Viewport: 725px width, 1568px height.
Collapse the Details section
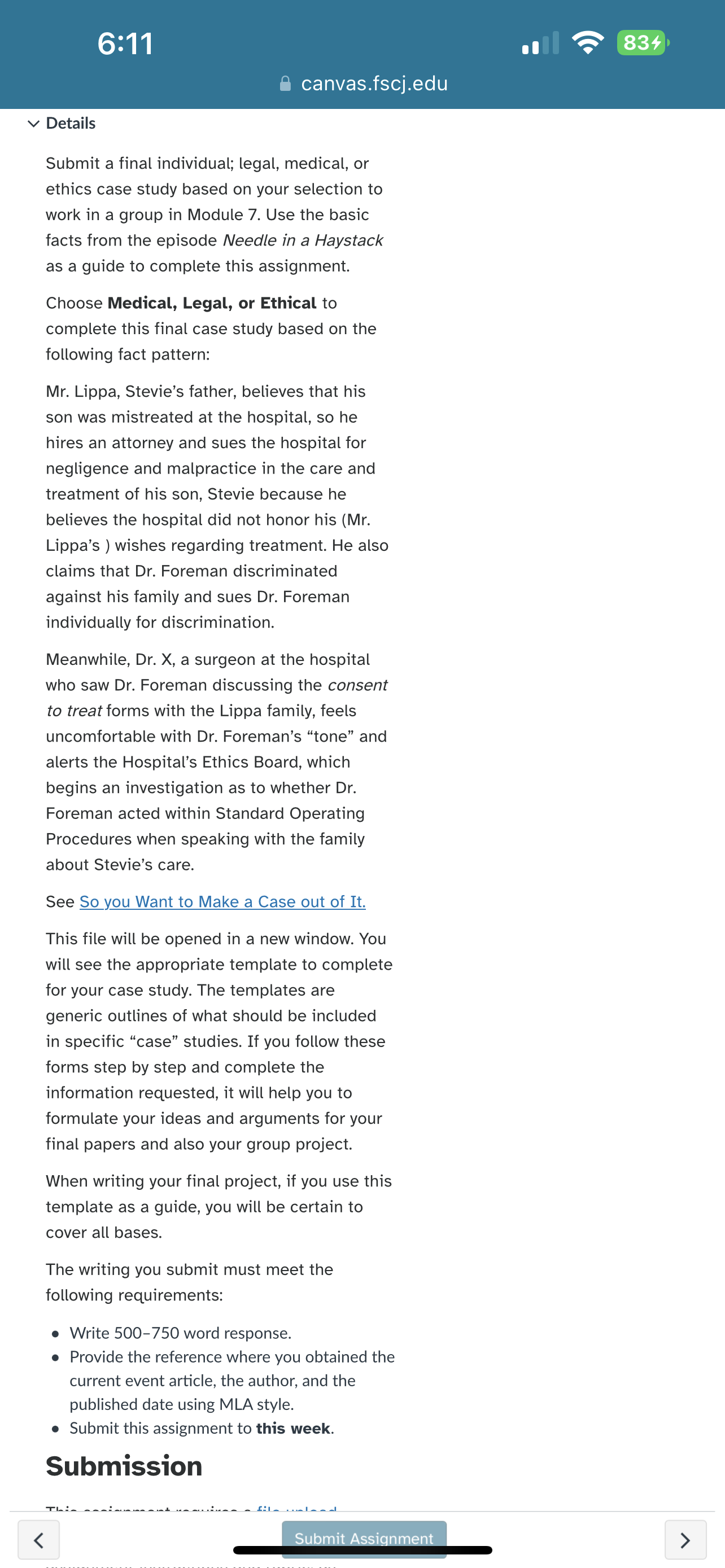tap(62, 124)
